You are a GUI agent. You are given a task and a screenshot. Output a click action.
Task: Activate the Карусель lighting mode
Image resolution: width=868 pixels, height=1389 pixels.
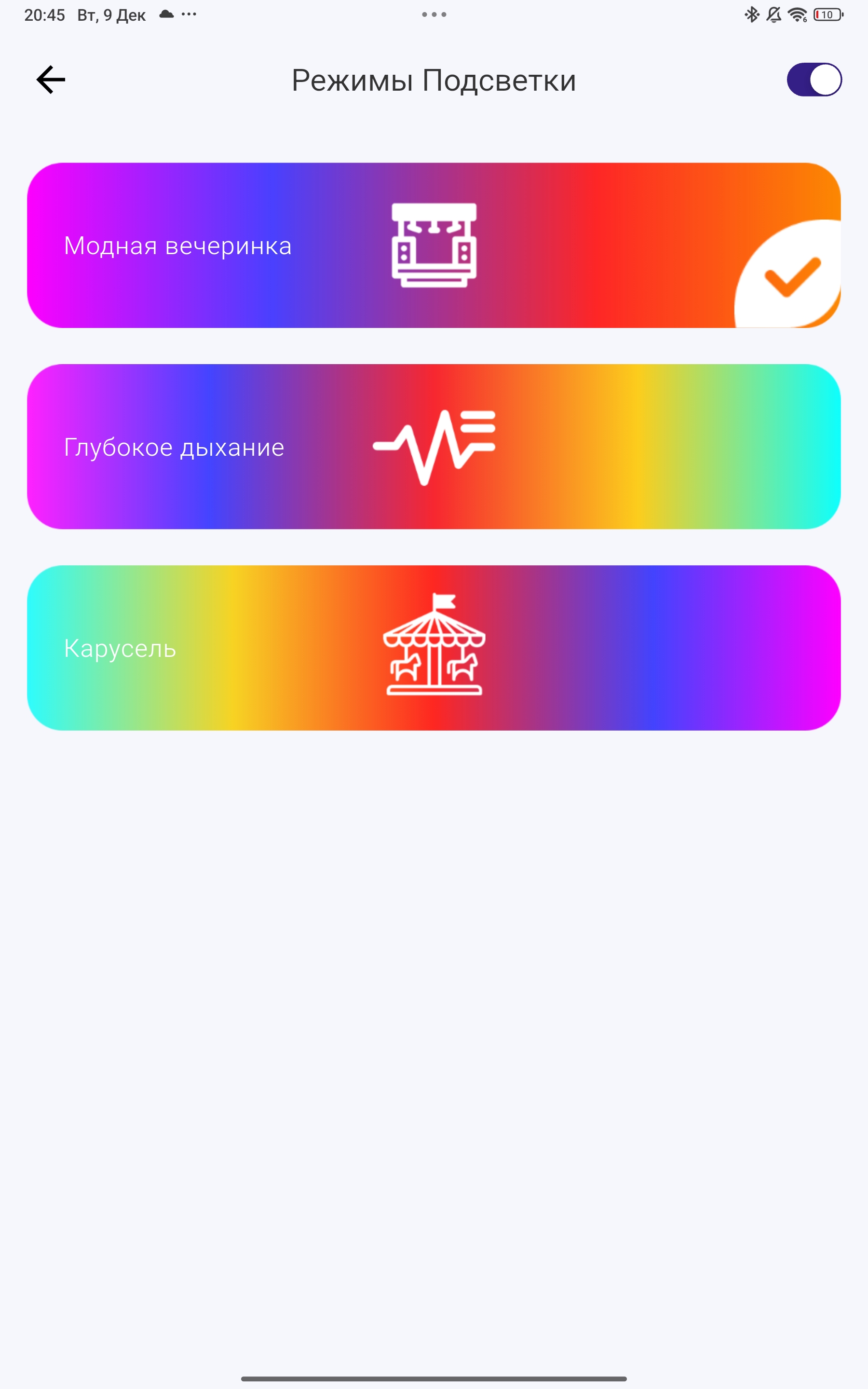pos(434,647)
